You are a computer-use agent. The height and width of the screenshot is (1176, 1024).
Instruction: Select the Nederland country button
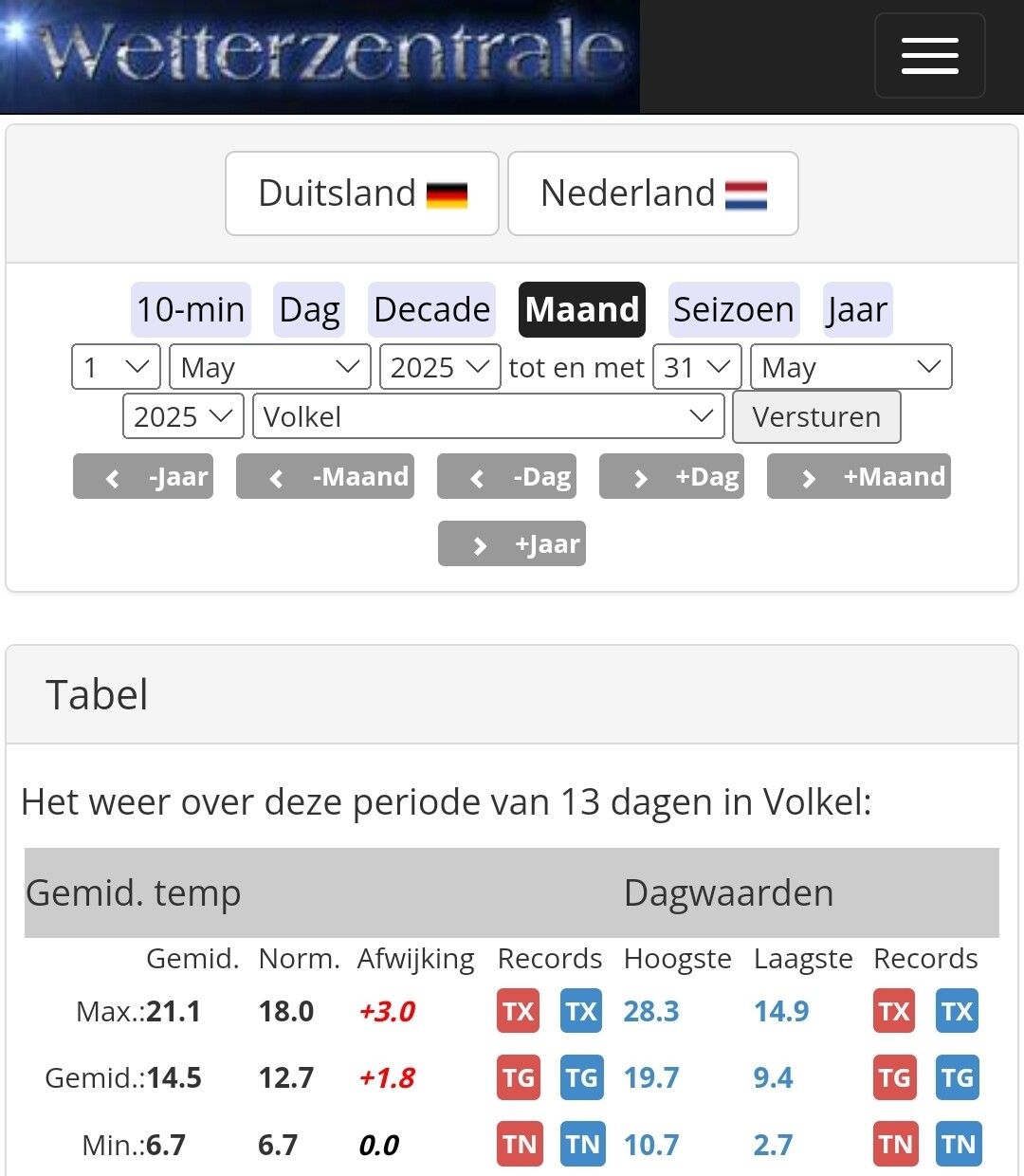[653, 193]
